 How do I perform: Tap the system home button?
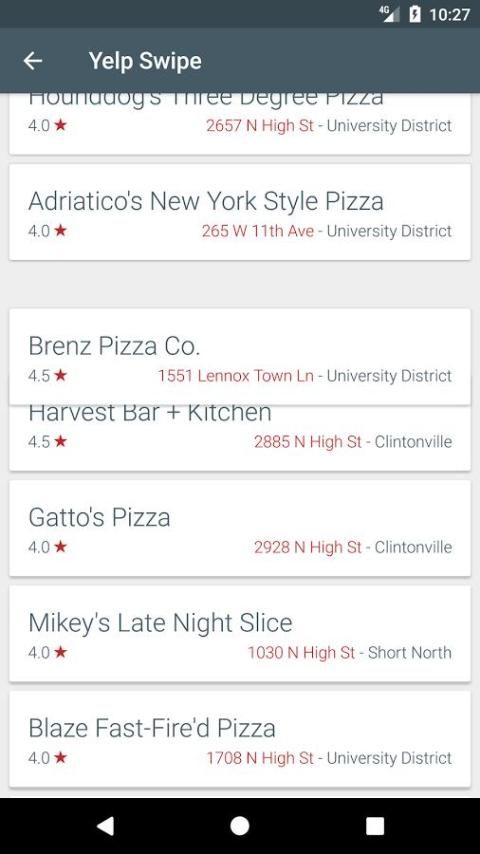[240, 826]
